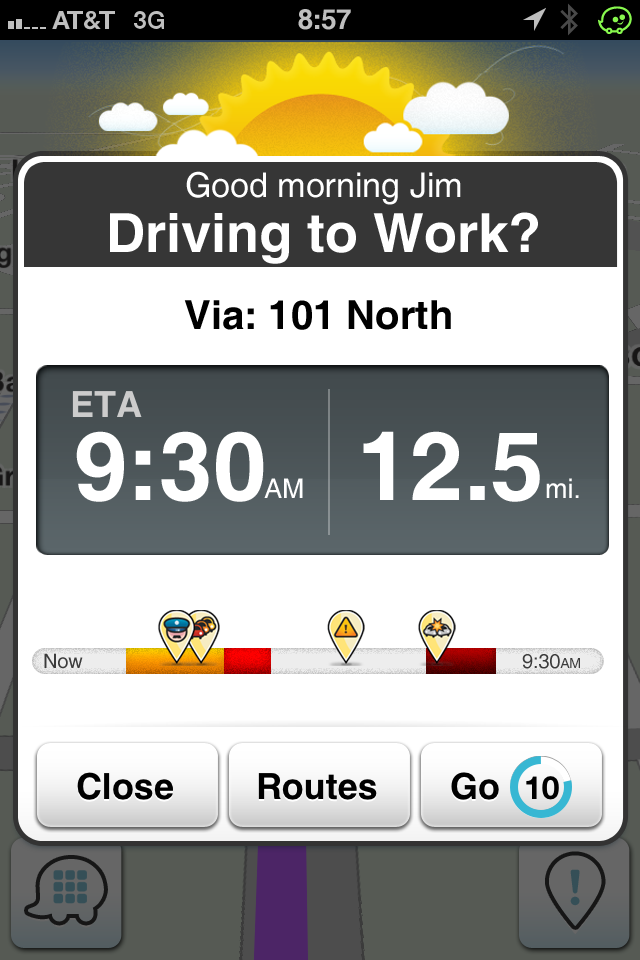The width and height of the screenshot is (640, 960).
Task: Start navigation with the Go button
Action: (511, 786)
